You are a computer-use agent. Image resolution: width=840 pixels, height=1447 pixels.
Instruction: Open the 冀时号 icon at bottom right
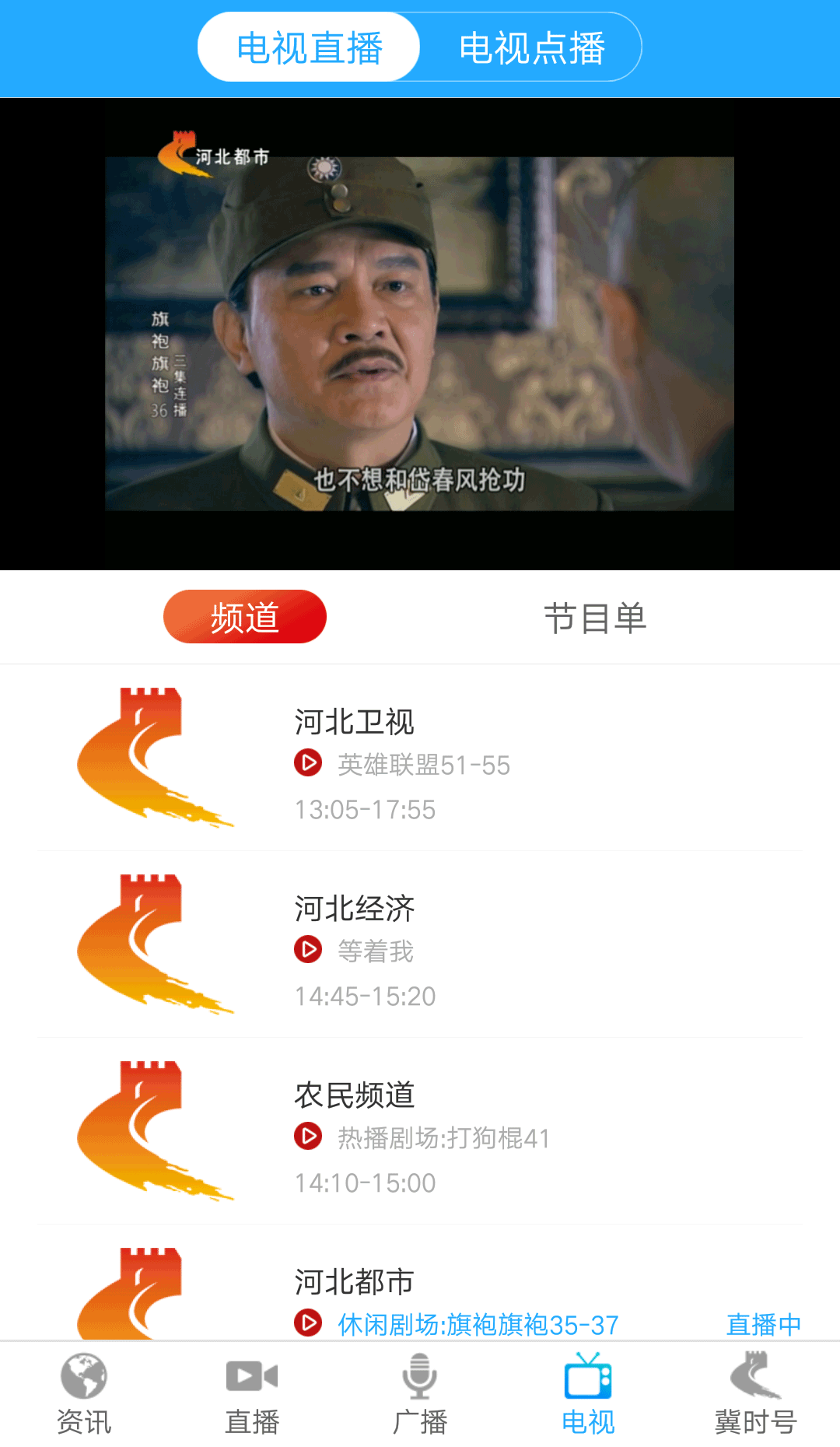click(756, 1393)
